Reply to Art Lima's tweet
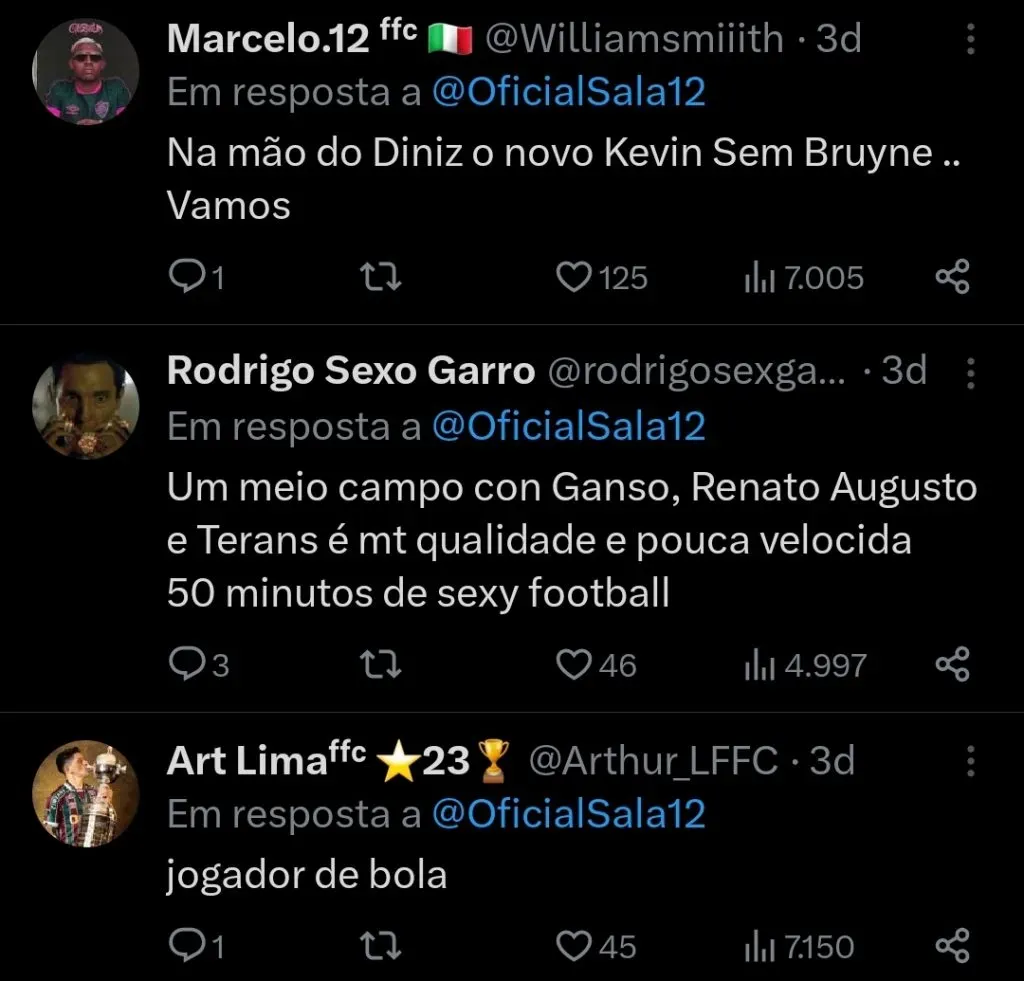 tap(184, 945)
